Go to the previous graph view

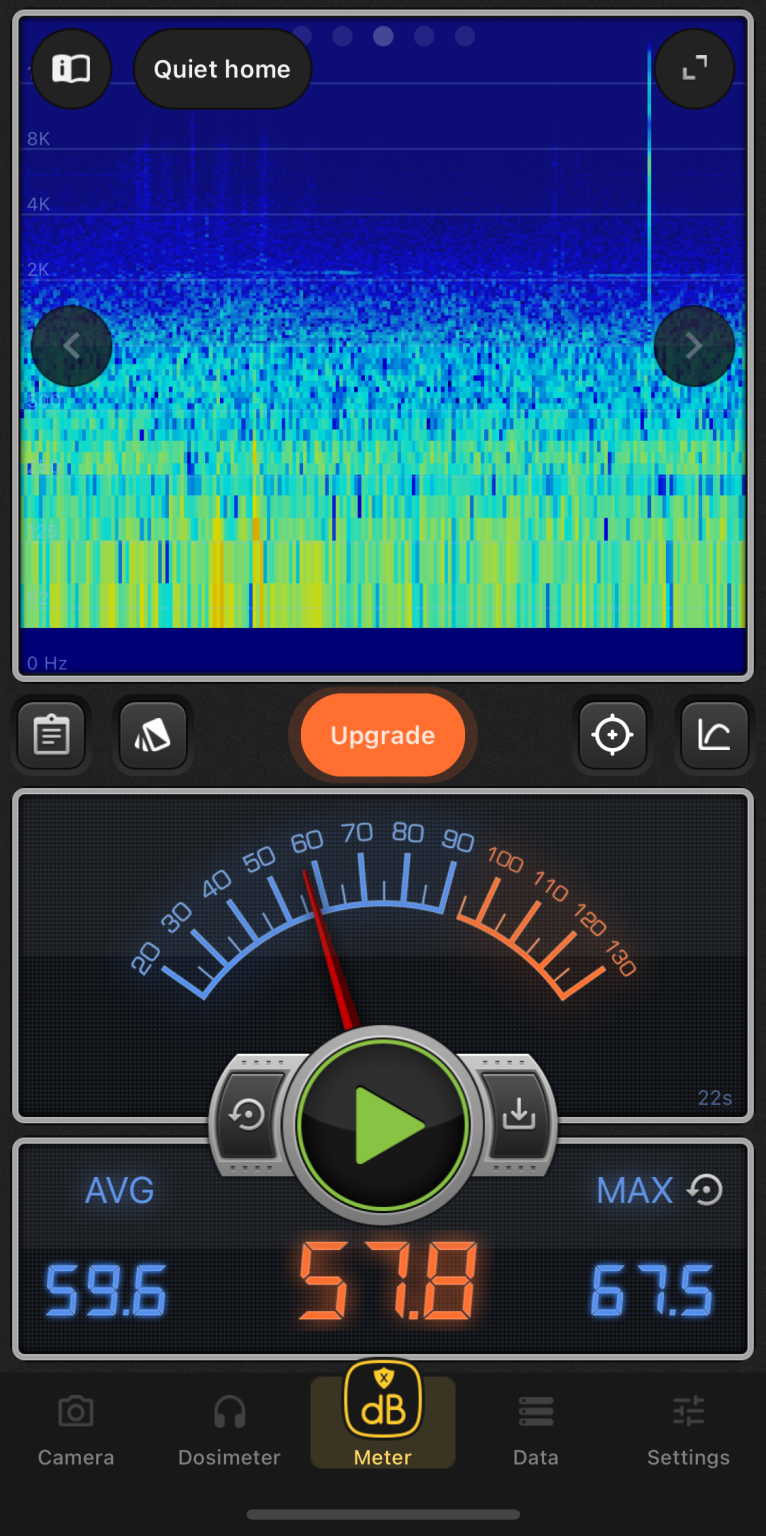click(71, 346)
